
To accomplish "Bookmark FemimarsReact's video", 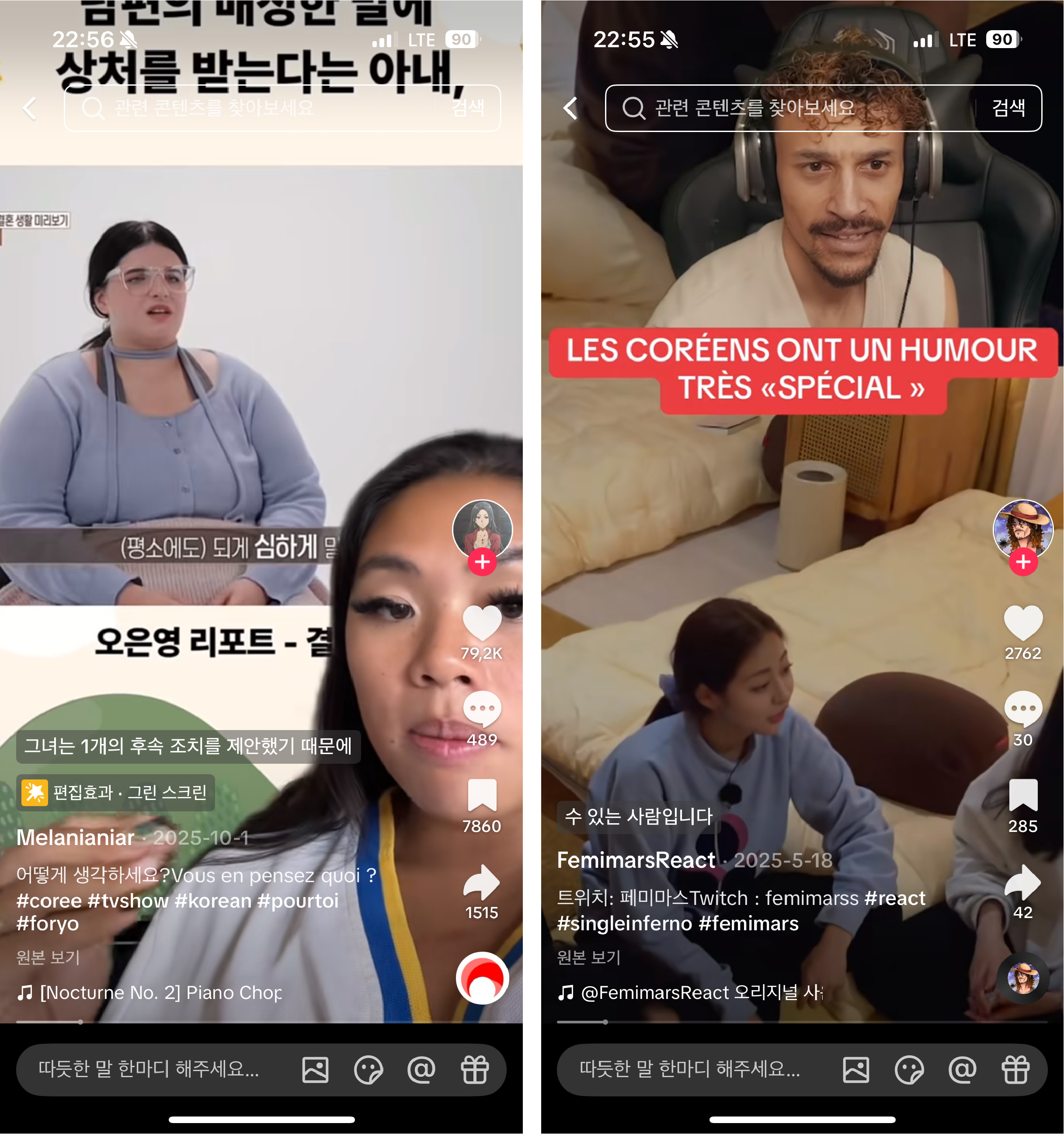I will [1022, 795].
